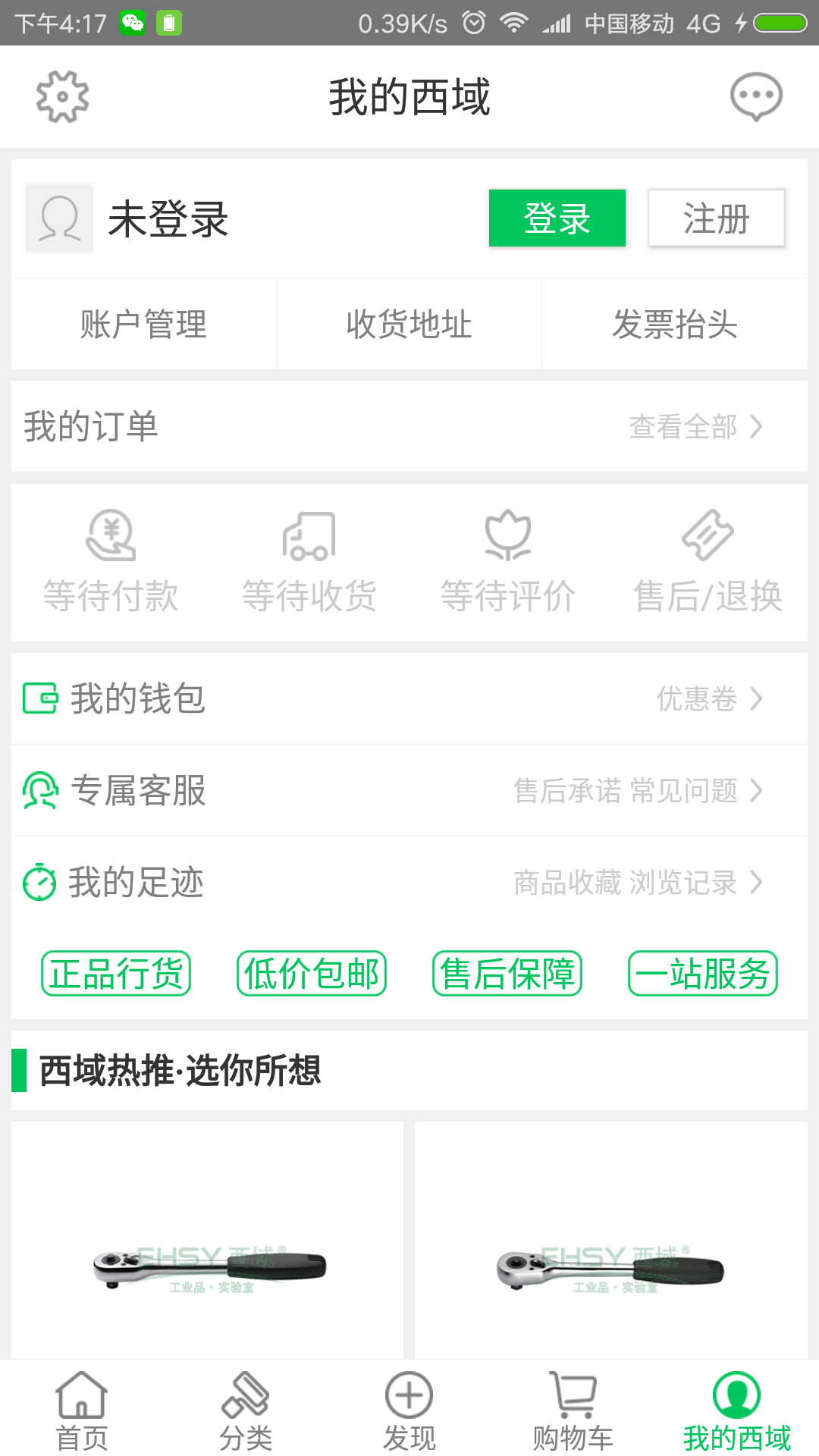
Task: Switch to the 收货地址 shipping address tab
Action: pyautogui.click(x=409, y=324)
